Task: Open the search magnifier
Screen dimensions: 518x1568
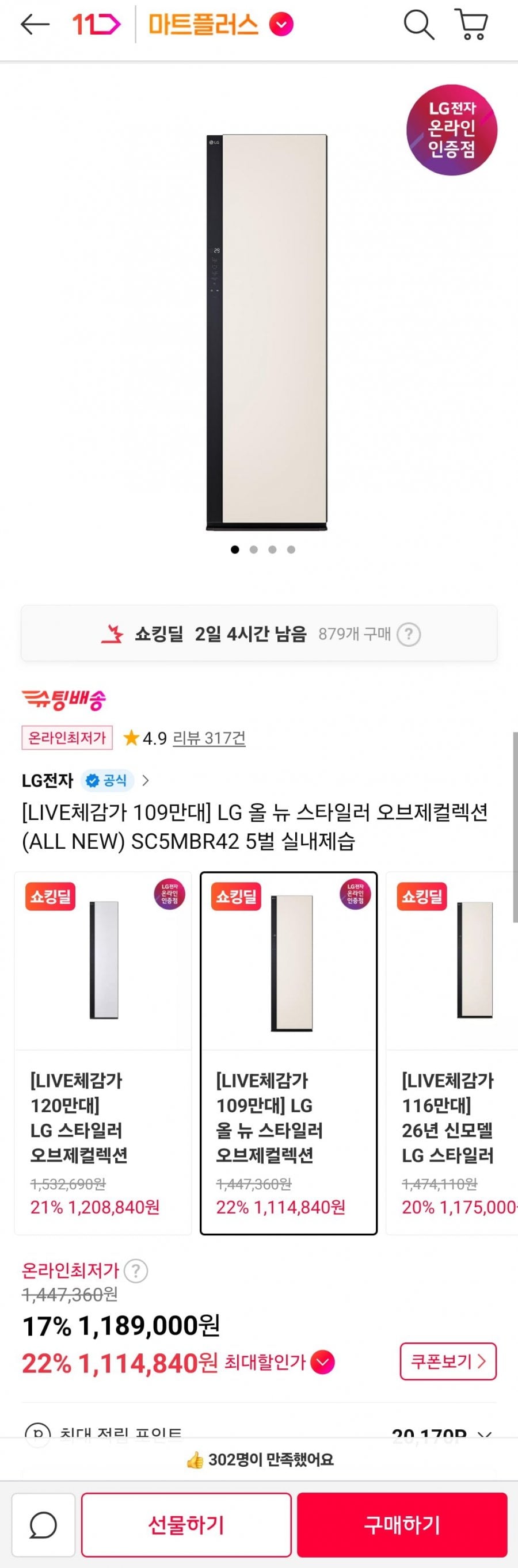Action: point(419,25)
